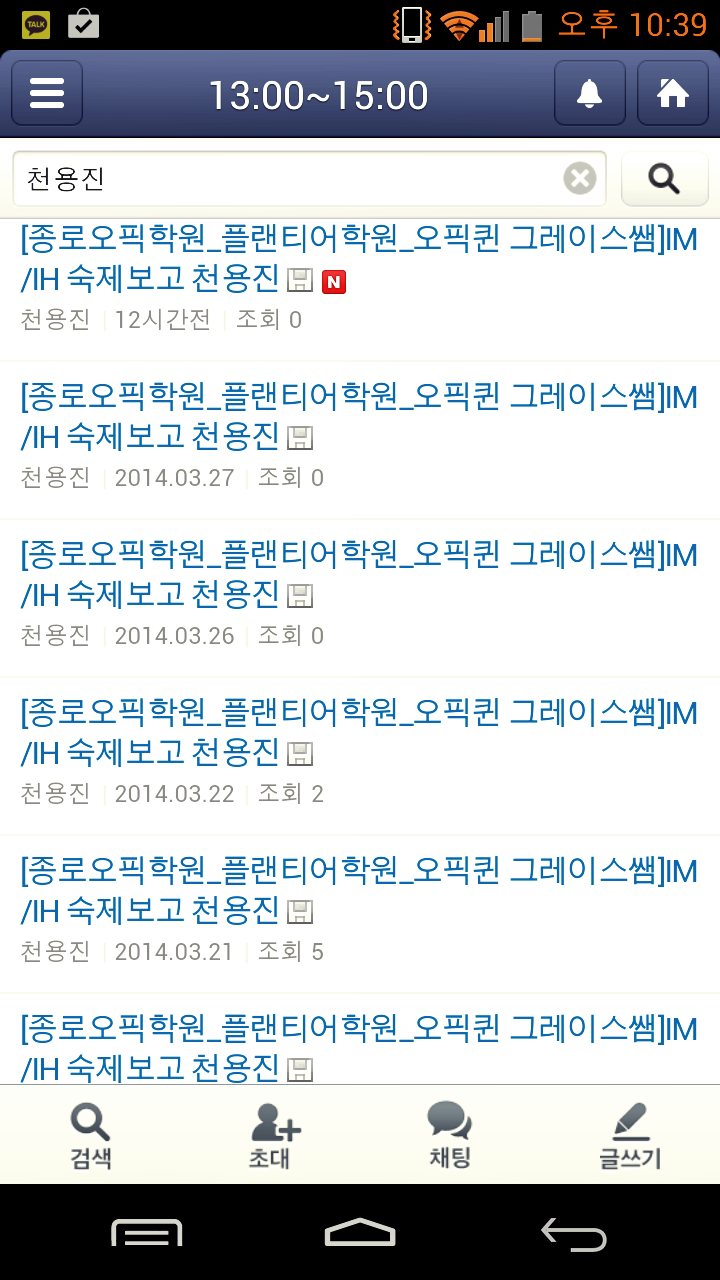Viewport: 720px width, 1280px height.
Task: Open the post dated 2014.03.21
Action: point(360,915)
